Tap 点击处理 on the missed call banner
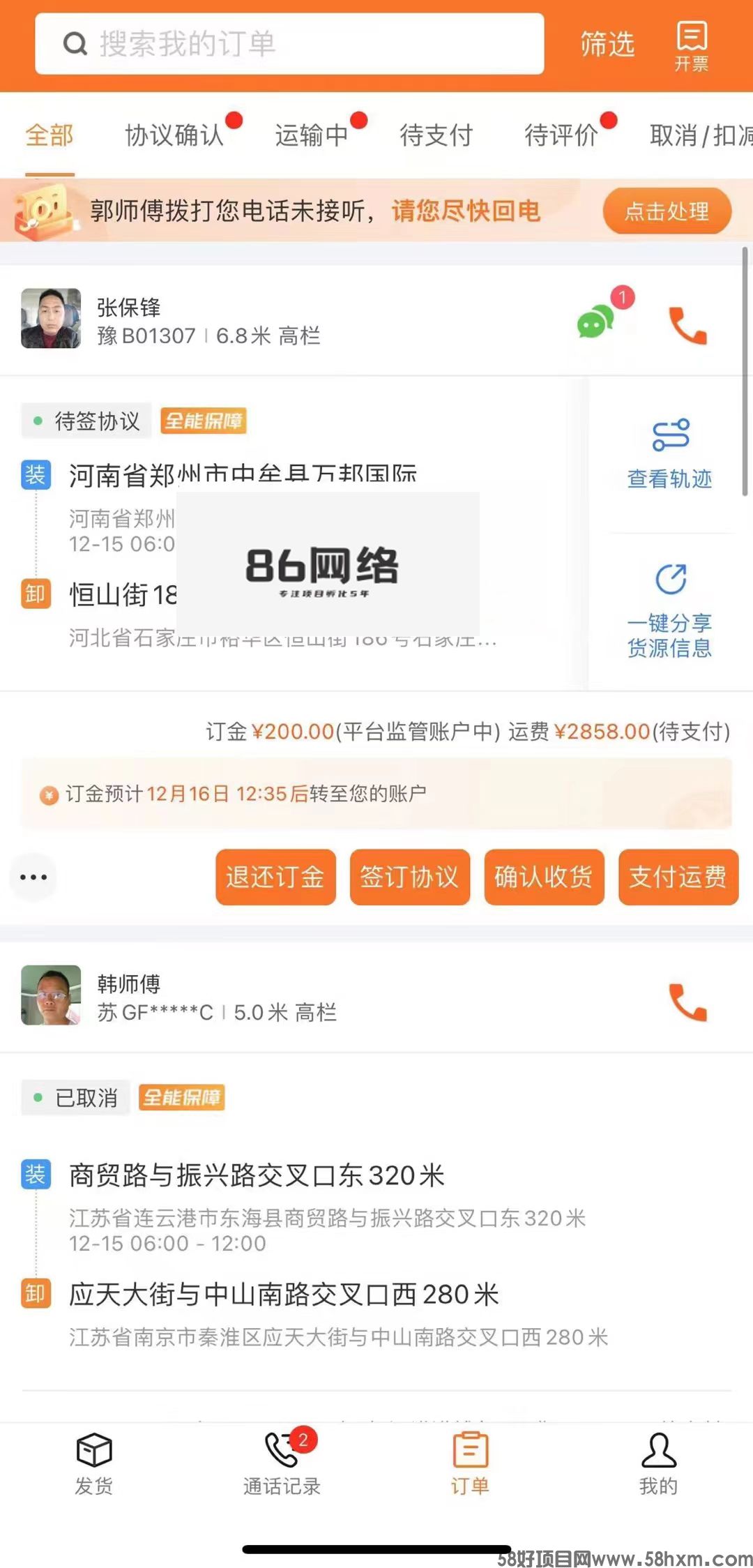The height and width of the screenshot is (1568, 753). coord(667,211)
